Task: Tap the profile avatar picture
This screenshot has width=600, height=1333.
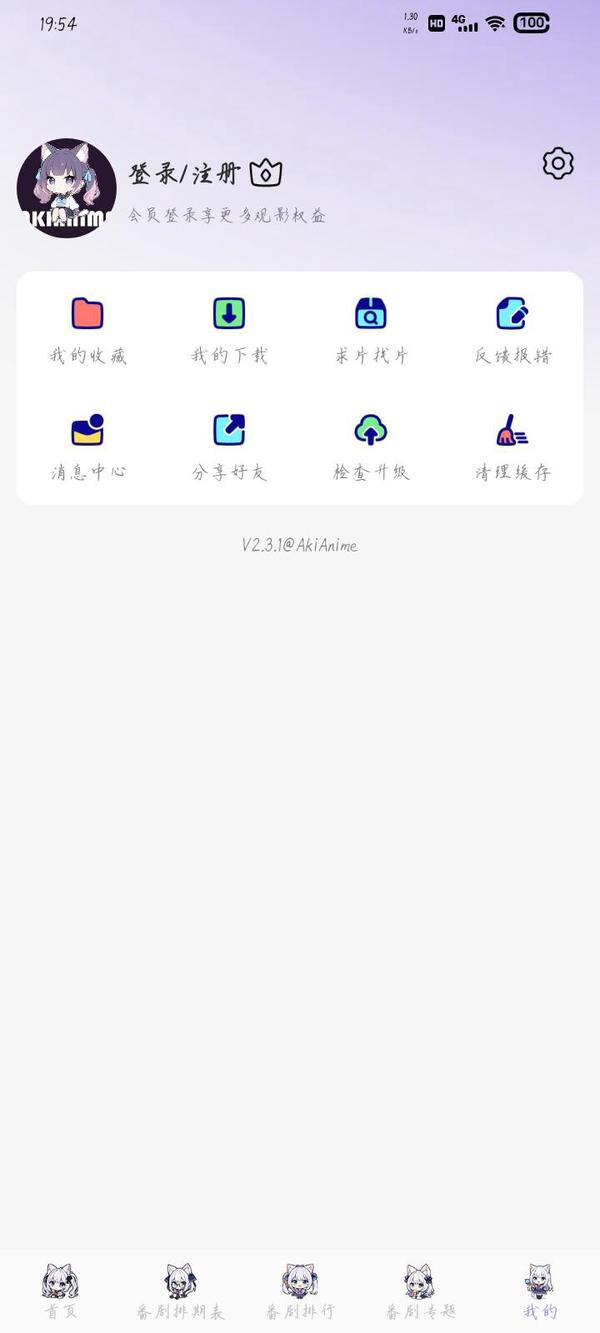Action: click(67, 188)
